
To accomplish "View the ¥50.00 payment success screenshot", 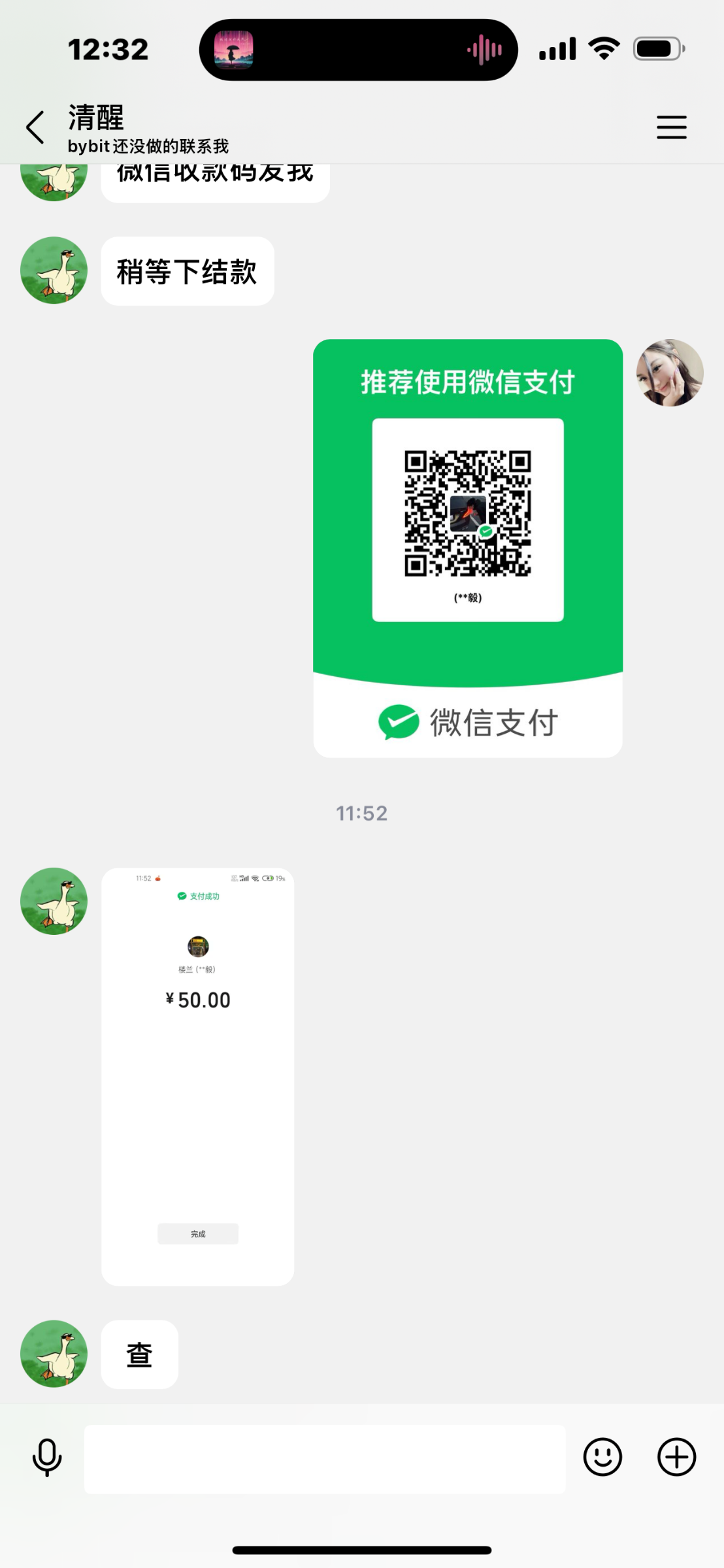I will tap(197, 1077).
